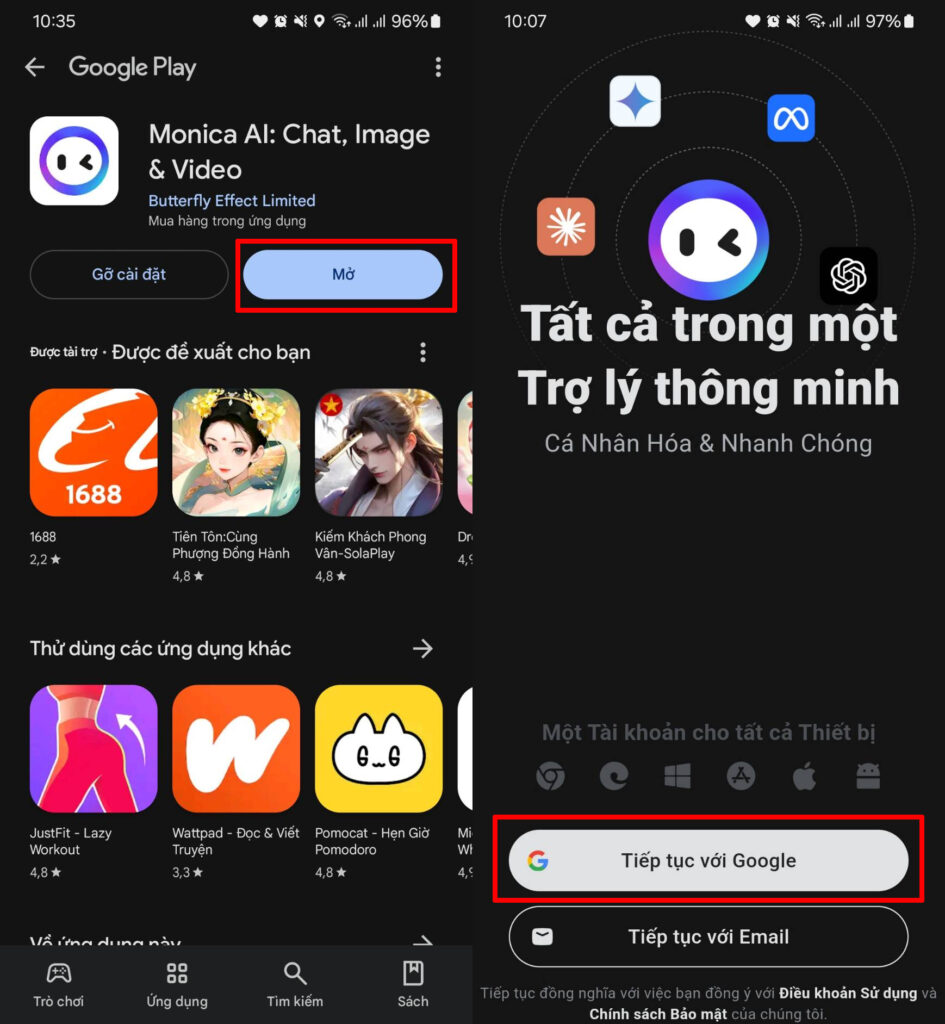The width and height of the screenshot is (945, 1024).
Task: Open developer Butterfly Effect Limited
Action: point(231,200)
